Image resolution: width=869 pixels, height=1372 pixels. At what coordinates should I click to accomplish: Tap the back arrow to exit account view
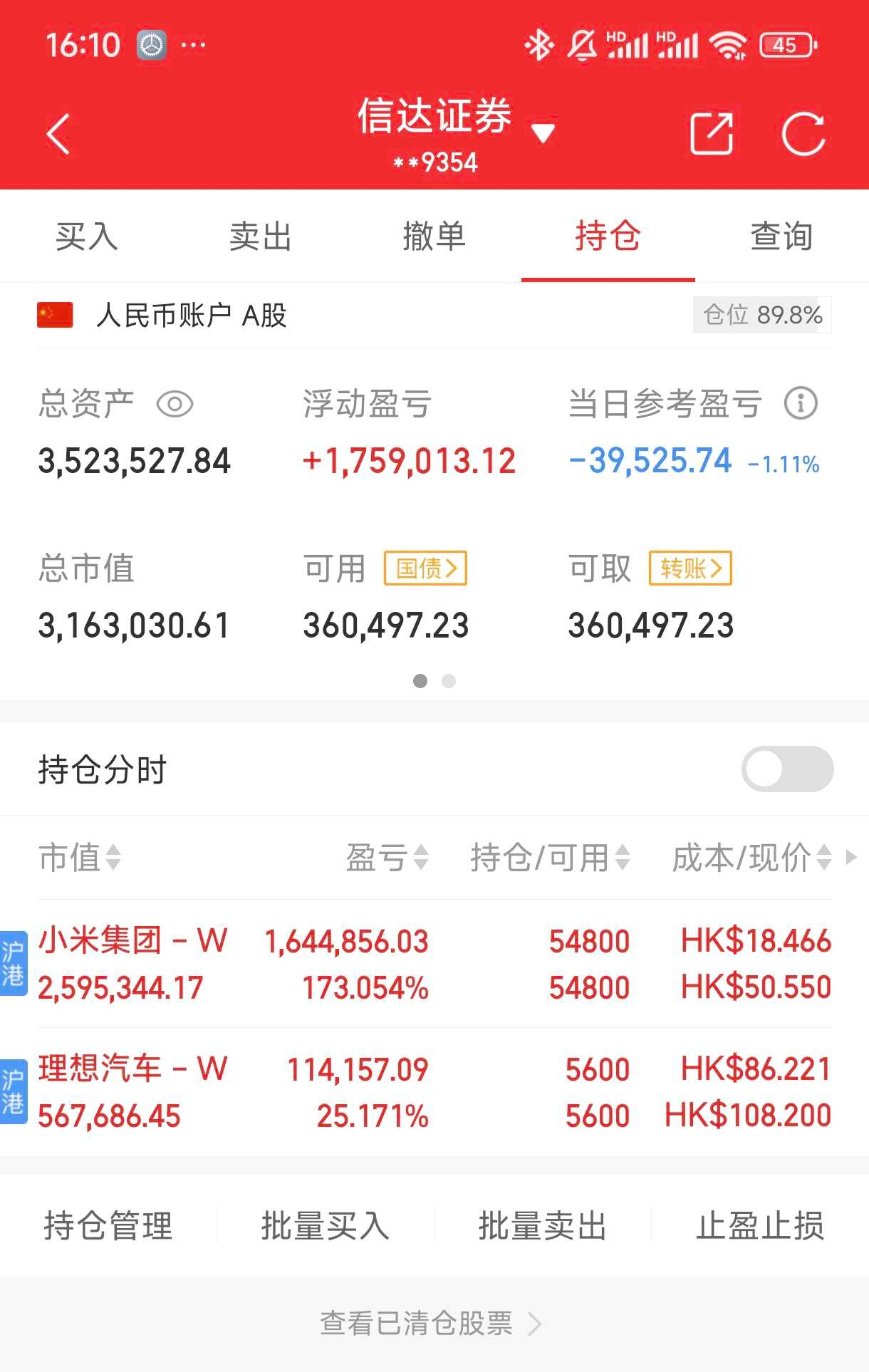pyautogui.click(x=58, y=135)
